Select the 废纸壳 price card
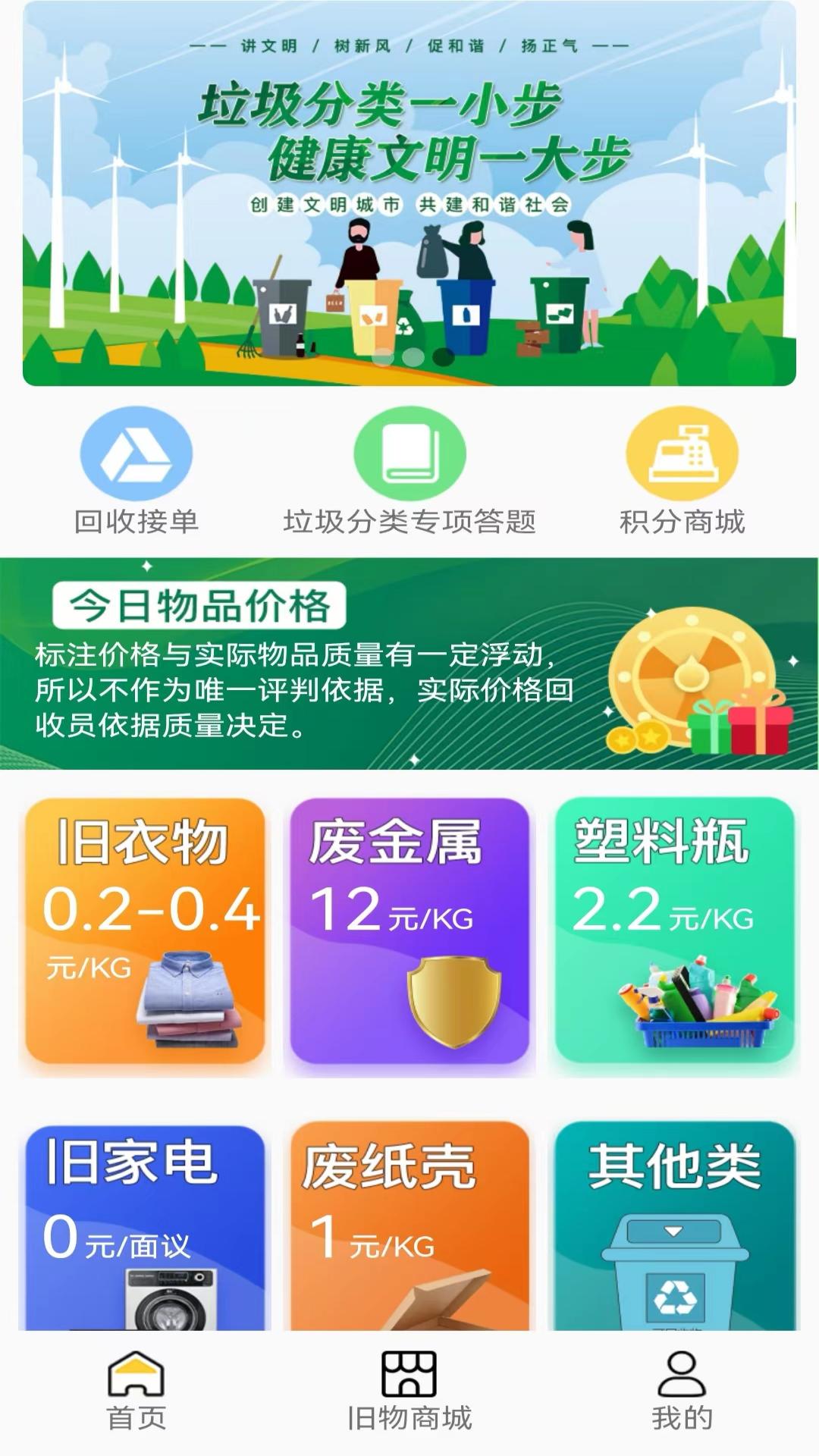The width and height of the screenshot is (819, 1456). pyautogui.click(x=409, y=1228)
